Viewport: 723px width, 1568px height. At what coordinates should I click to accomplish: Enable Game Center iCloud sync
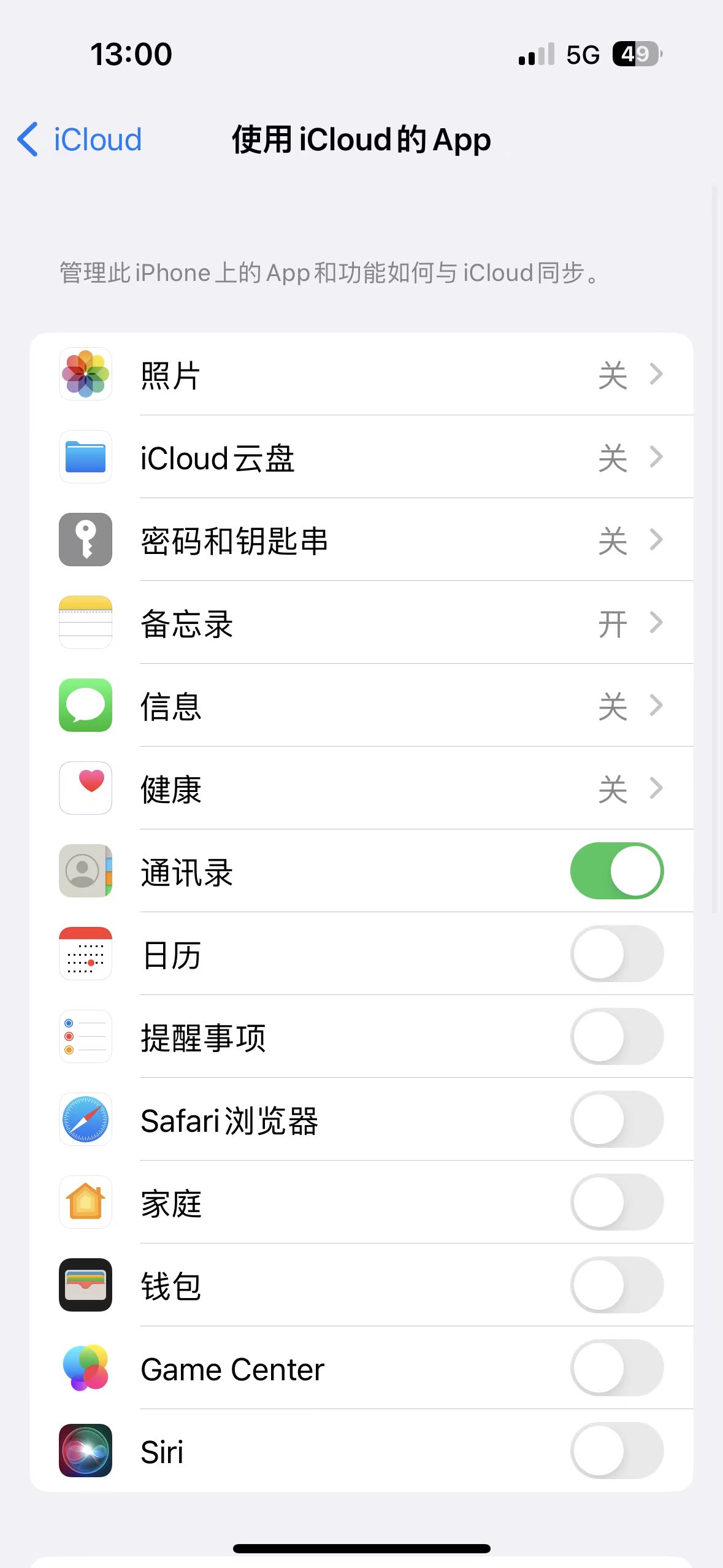pyautogui.click(x=616, y=1368)
